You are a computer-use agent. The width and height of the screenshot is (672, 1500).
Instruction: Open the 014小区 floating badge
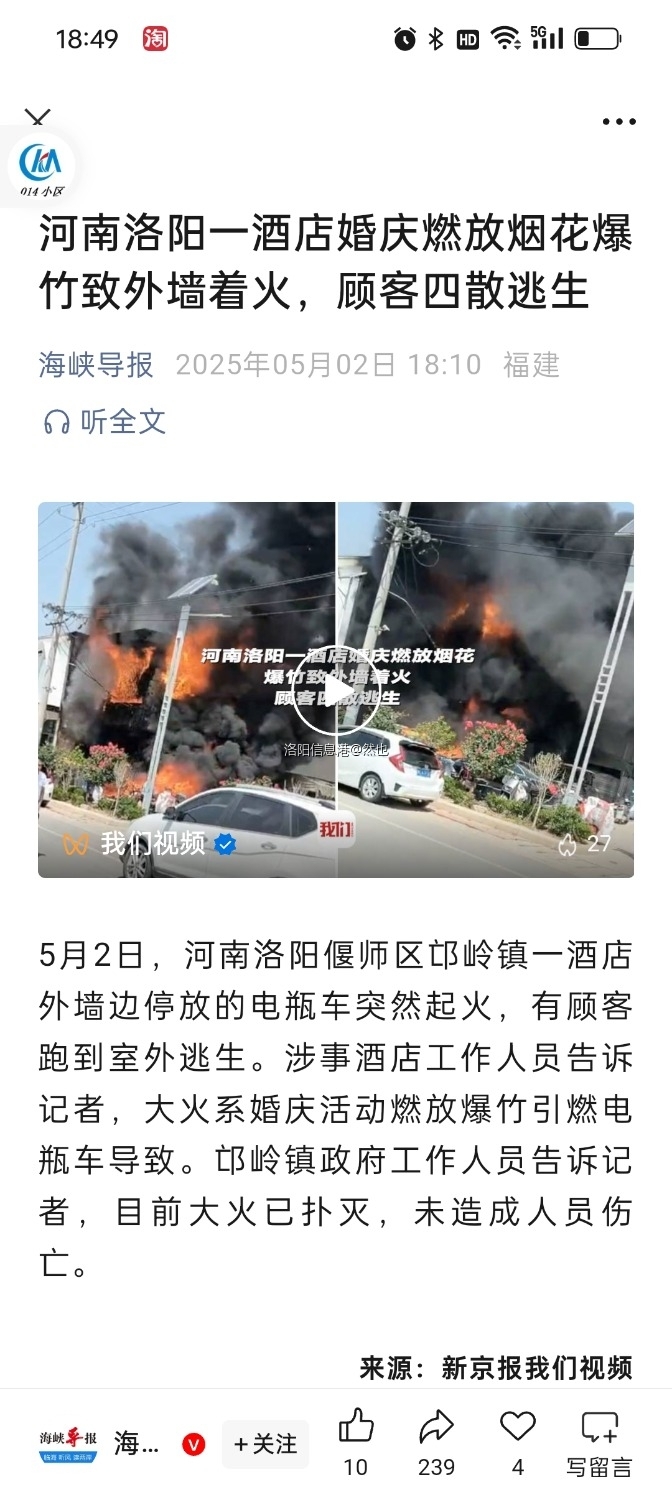tap(41, 165)
